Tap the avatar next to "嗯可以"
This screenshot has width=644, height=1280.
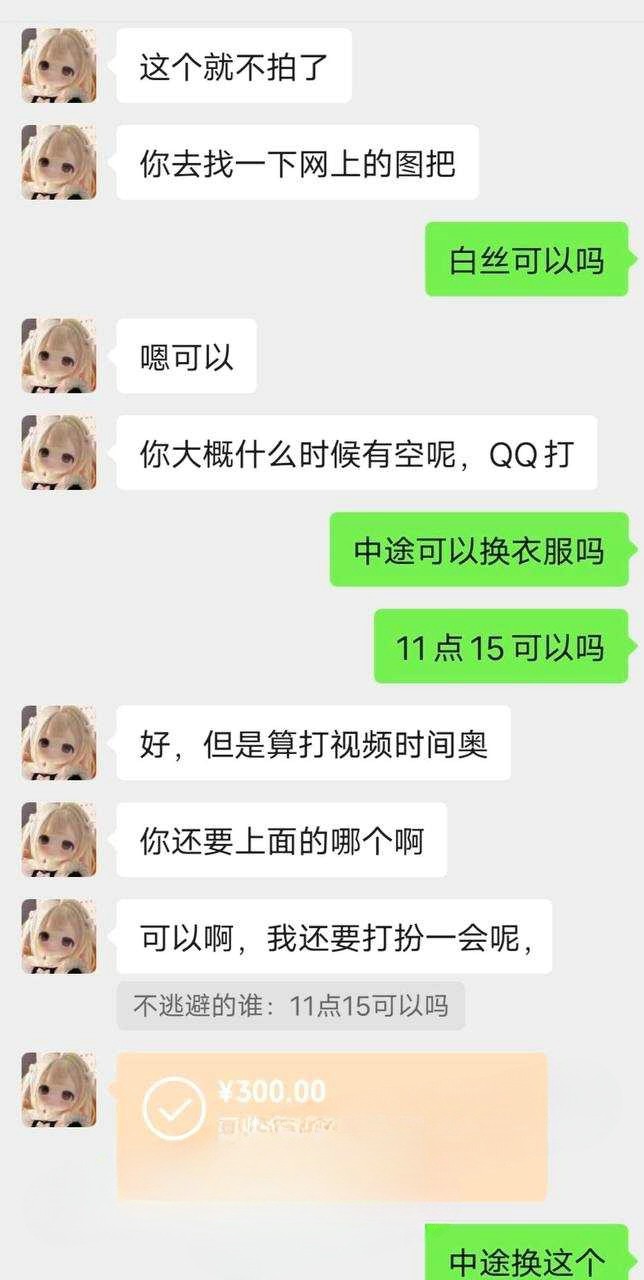click(x=59, y=355)
